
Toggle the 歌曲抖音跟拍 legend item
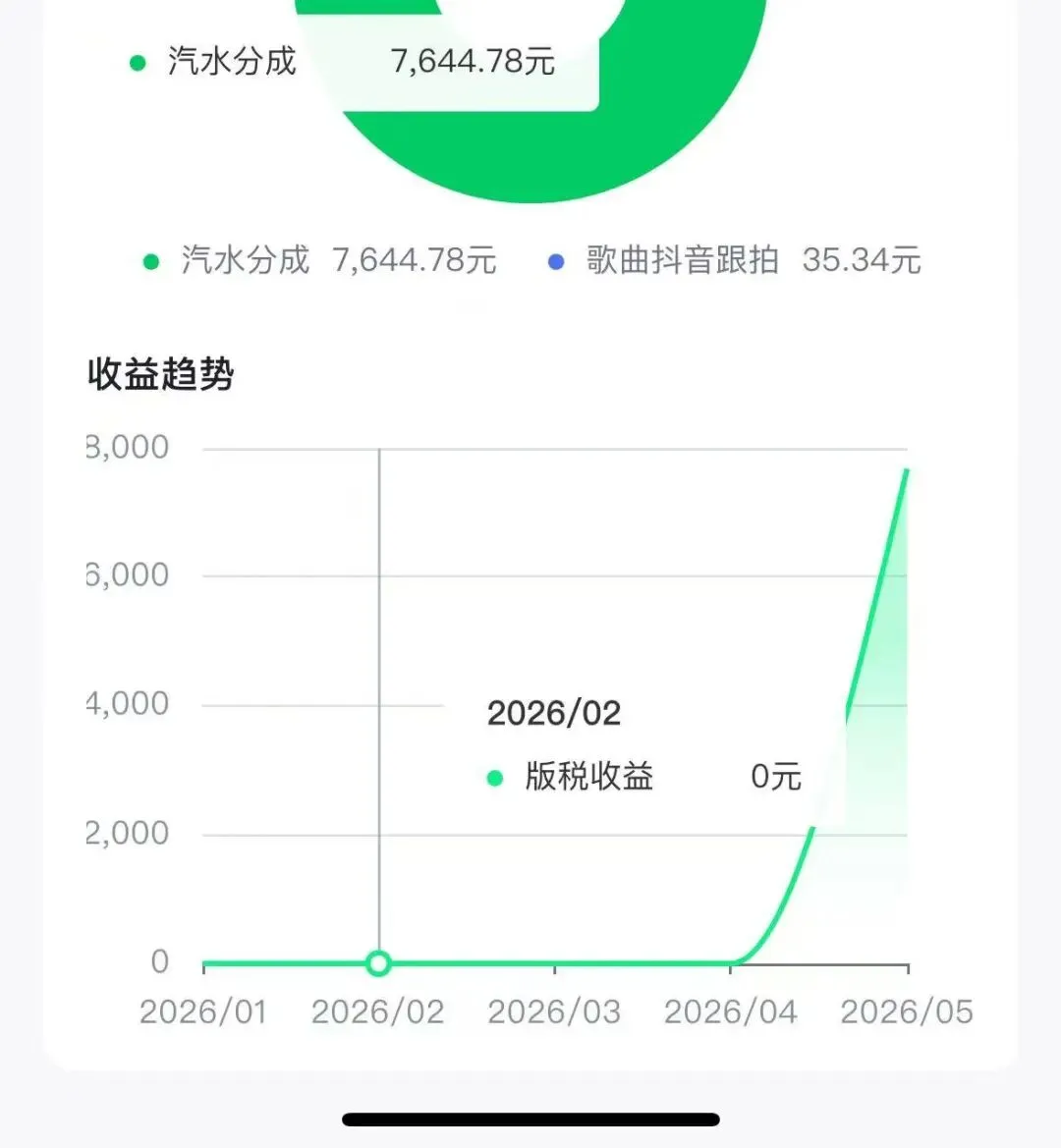(x=735, y=260)
